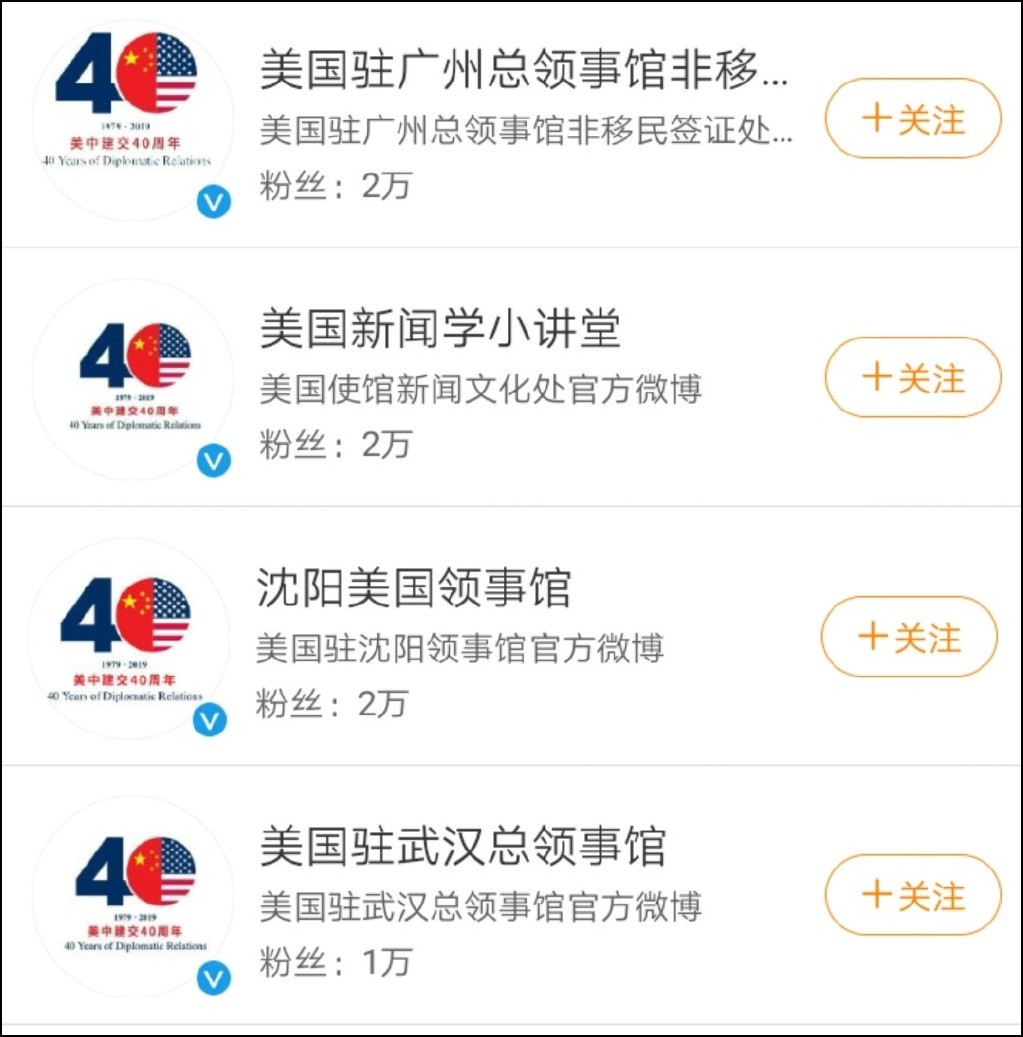
Task: Follow the 美国新闻学小讲堂 account
Action: (912, 378)
